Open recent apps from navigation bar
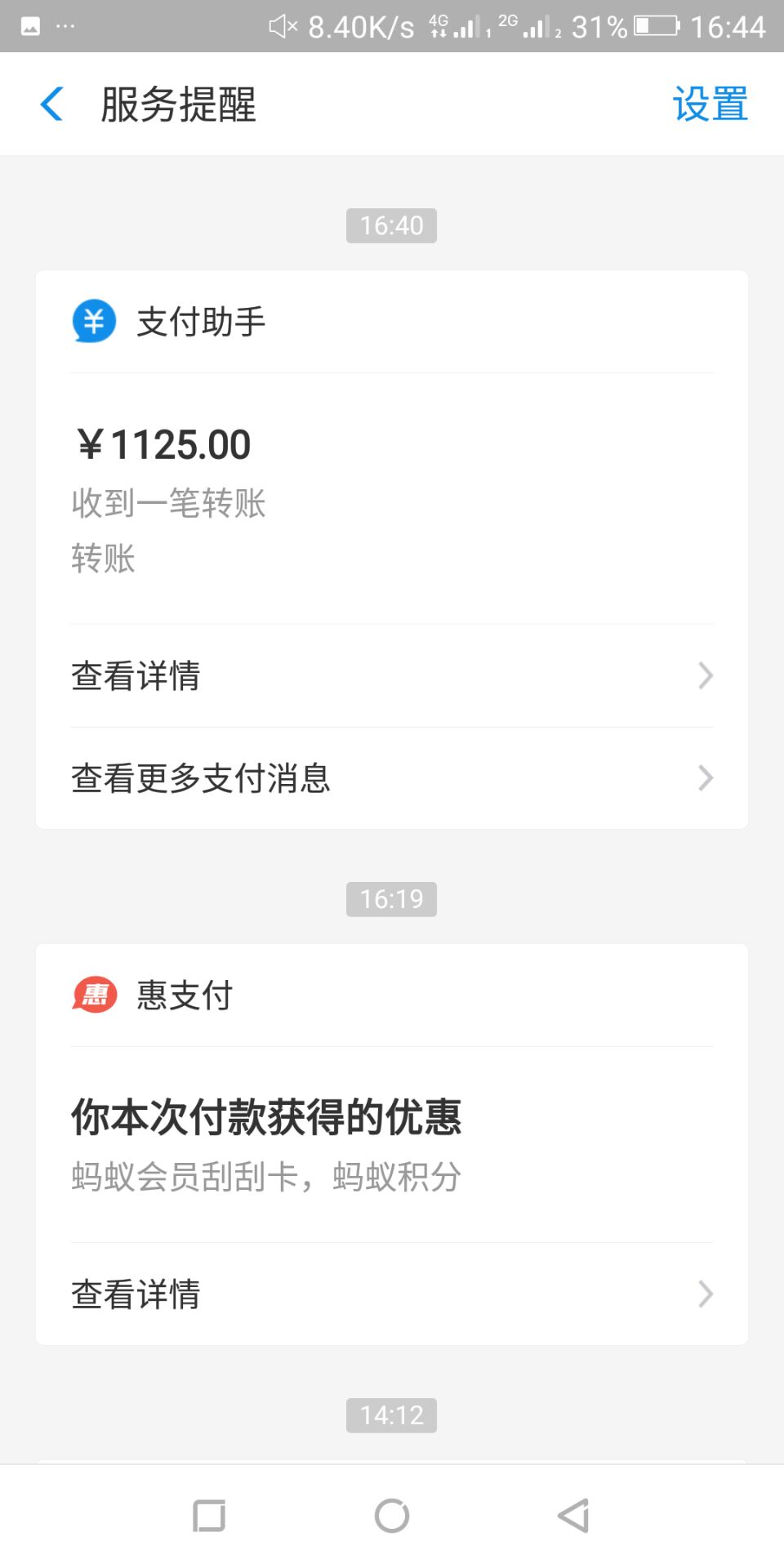 coord(209,1516)
